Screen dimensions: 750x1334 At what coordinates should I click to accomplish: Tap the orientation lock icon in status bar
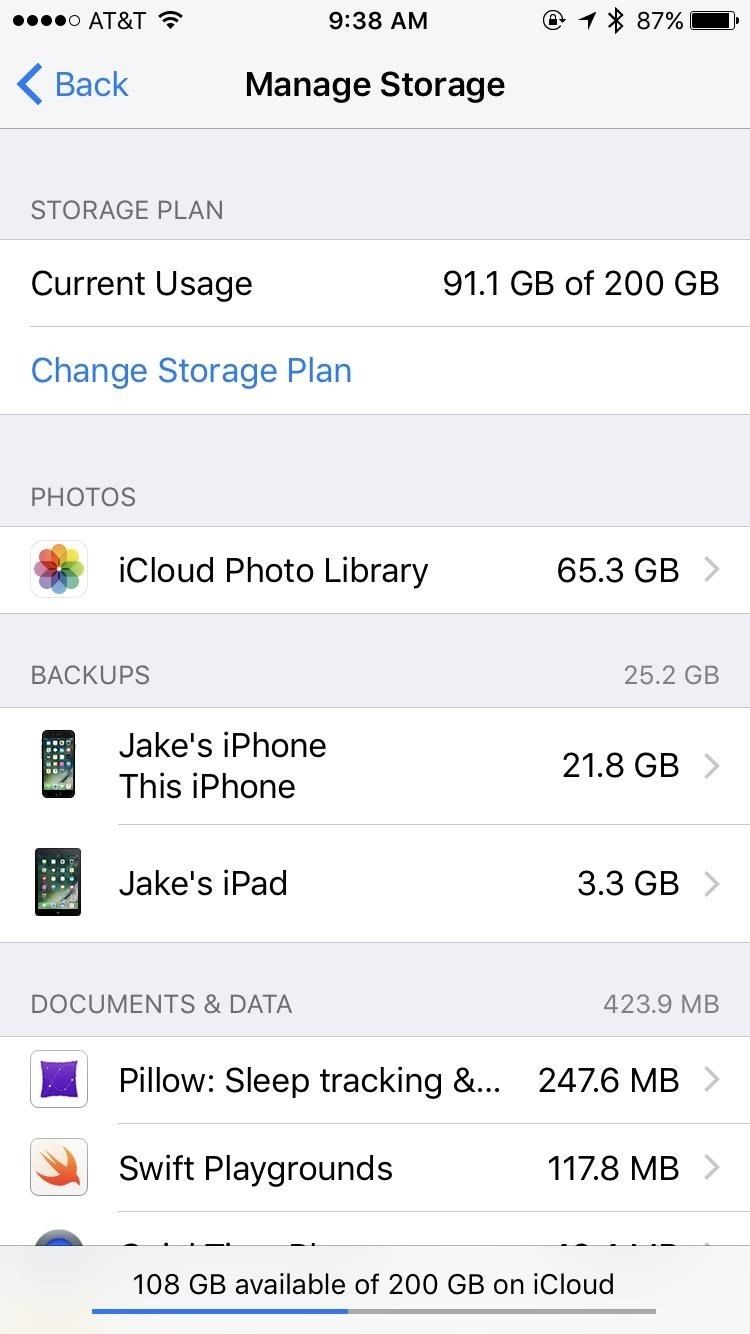click(552, 19)
